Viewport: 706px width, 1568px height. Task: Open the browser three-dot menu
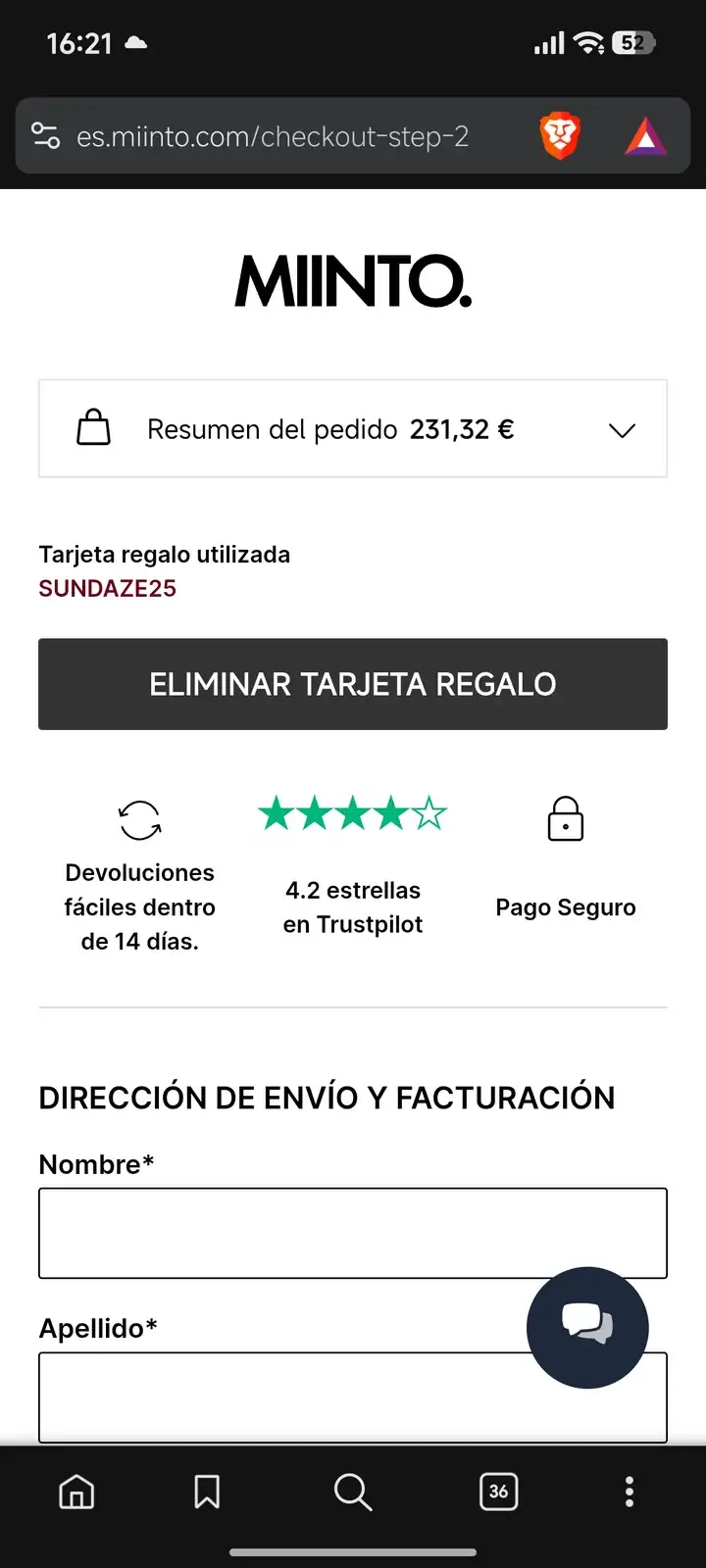pyautogui.click(x=630, y=1492)
